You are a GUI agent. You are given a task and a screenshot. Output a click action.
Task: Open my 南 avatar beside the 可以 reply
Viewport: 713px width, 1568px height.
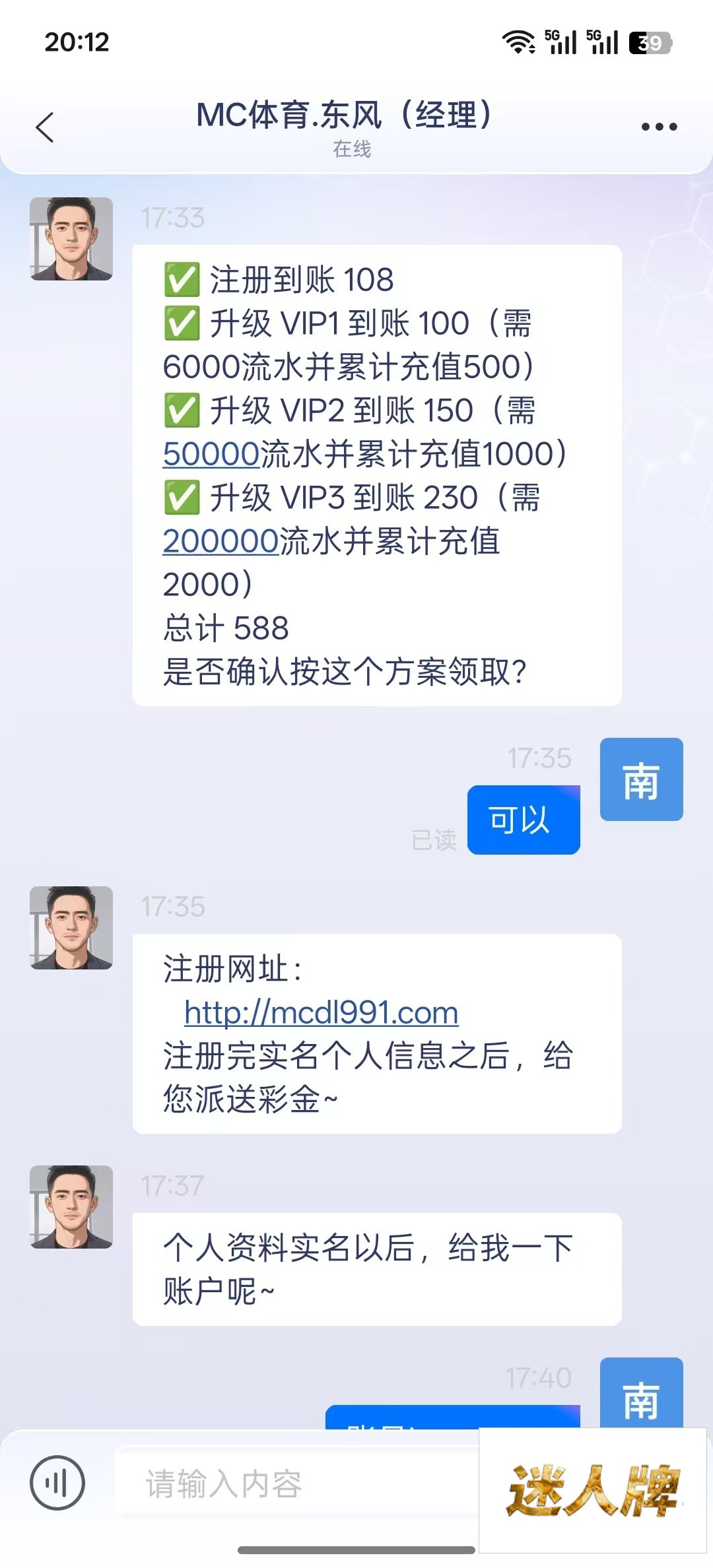click(x=641, y=779)
